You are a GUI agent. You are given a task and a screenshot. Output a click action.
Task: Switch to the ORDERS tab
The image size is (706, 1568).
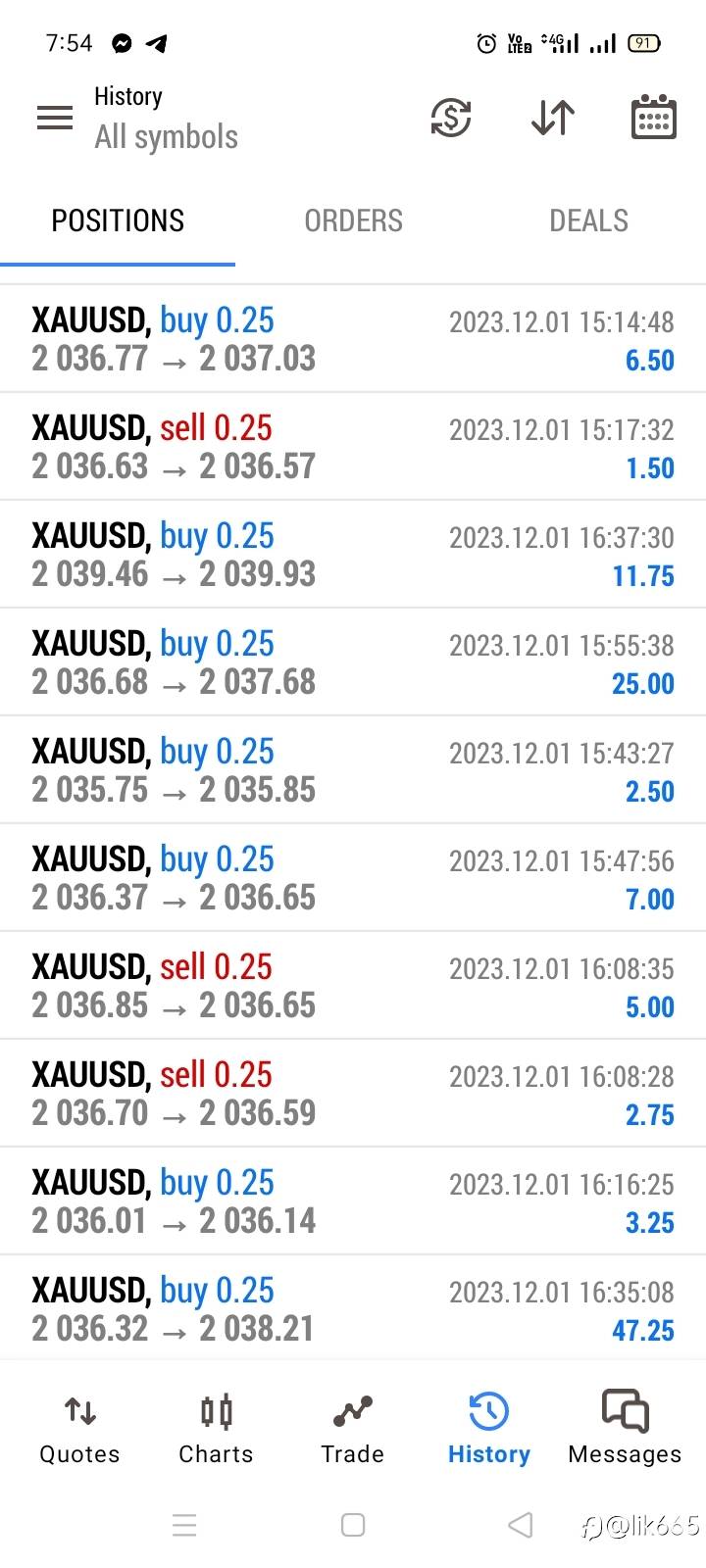[353, 221]
